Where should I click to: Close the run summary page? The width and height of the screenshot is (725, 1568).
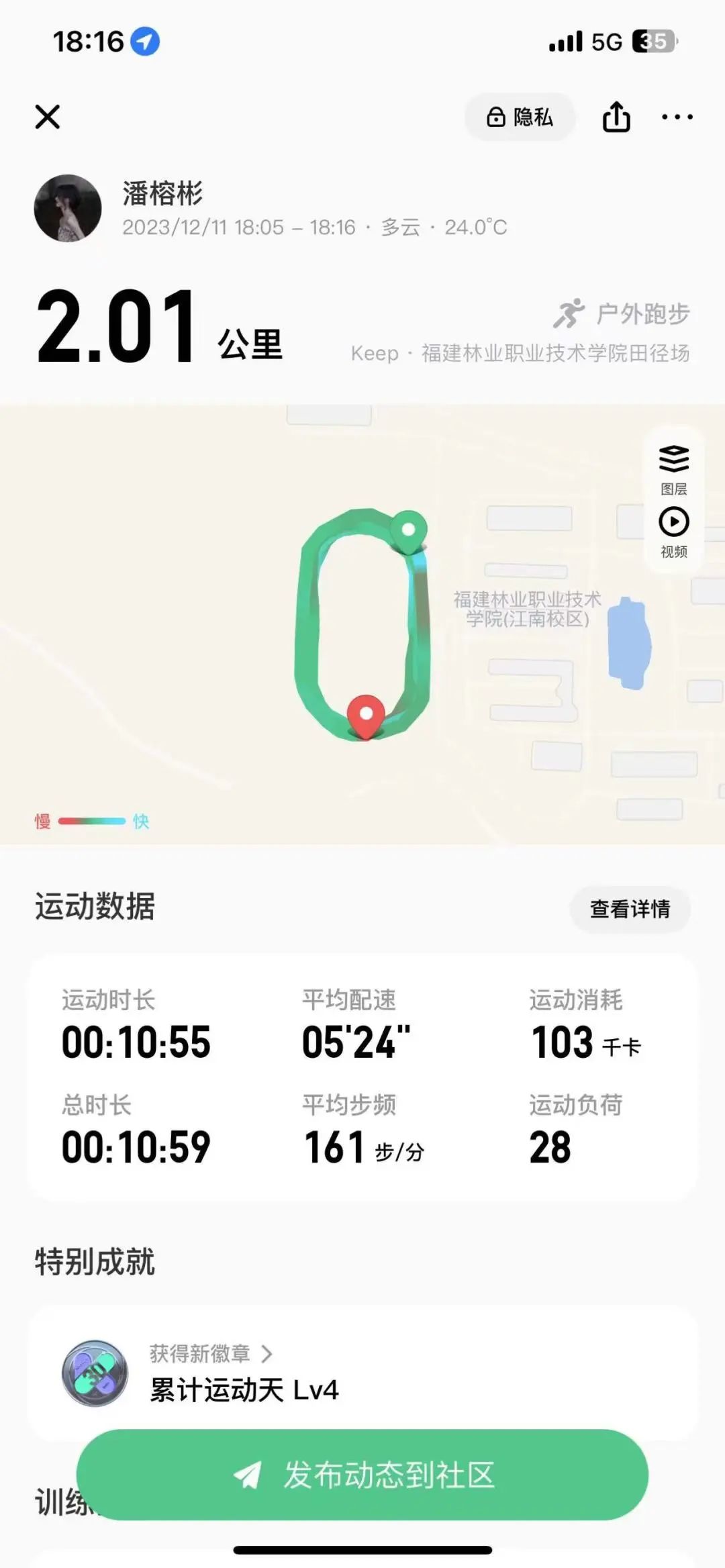[x=48, y=117]
